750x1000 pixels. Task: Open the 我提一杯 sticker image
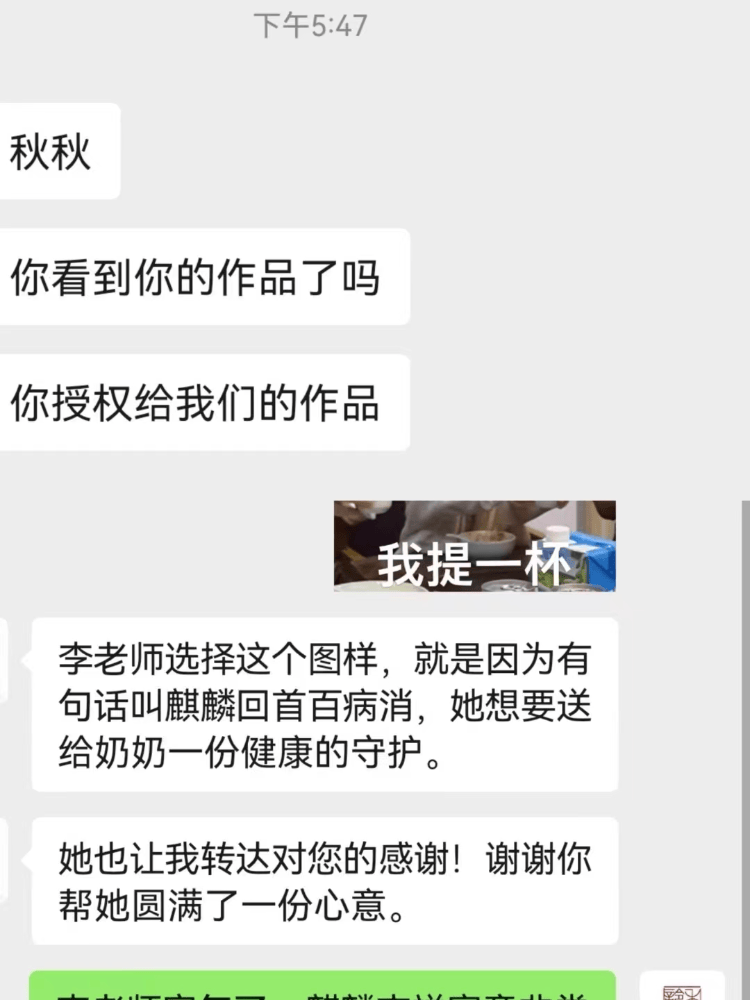click(x=474, y=546)
